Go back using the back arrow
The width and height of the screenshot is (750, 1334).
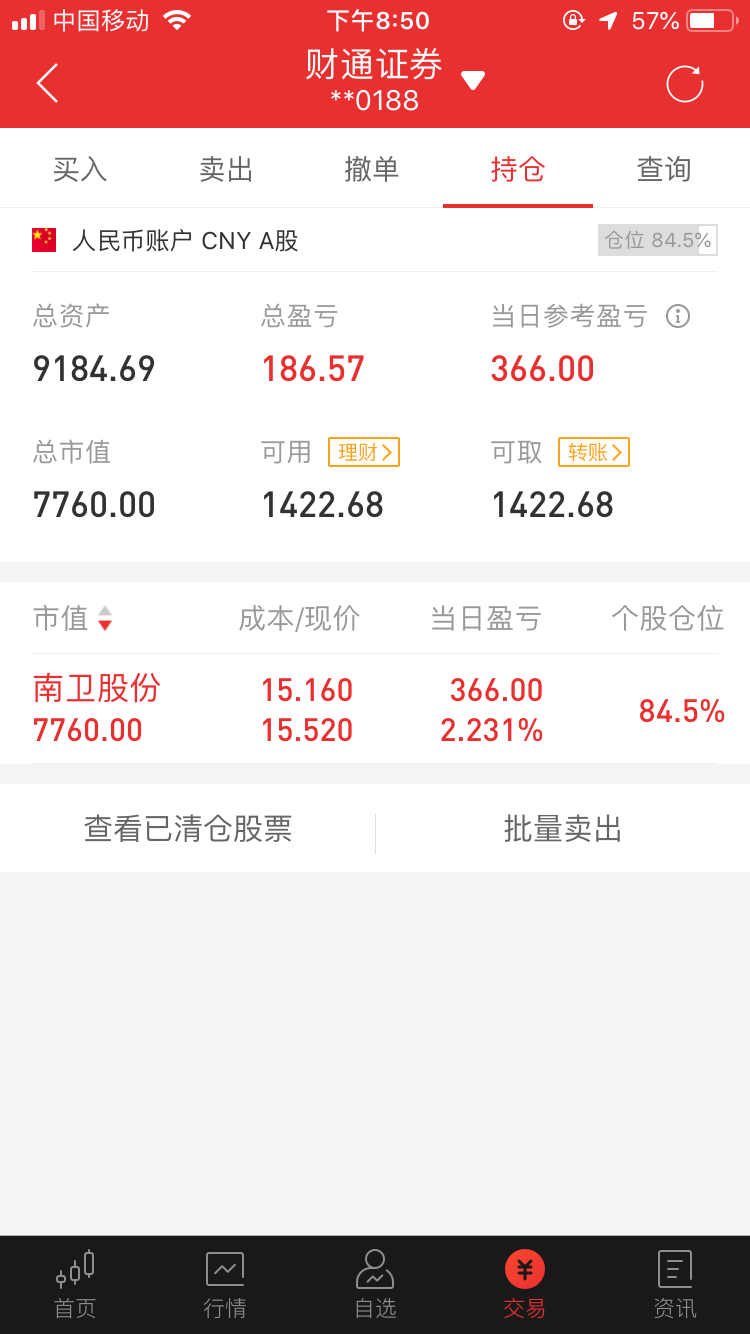[46, 83]
